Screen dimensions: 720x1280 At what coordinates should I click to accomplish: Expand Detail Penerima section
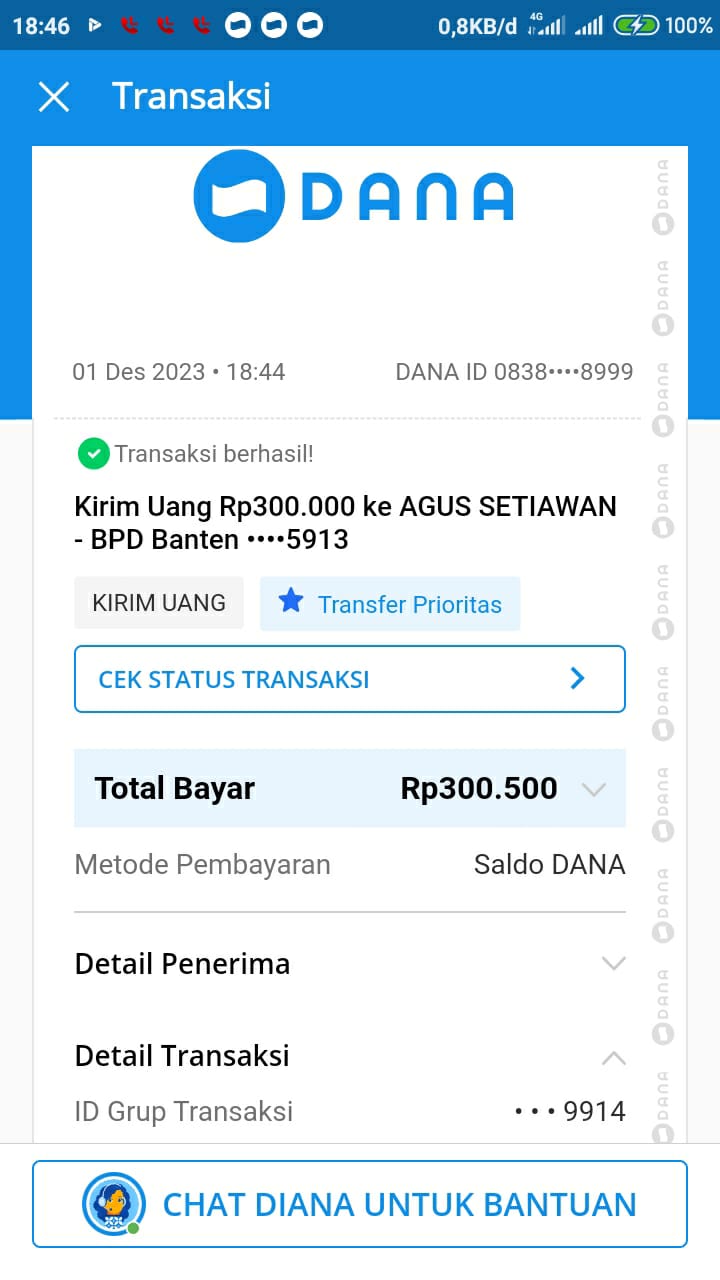(612, 964)
